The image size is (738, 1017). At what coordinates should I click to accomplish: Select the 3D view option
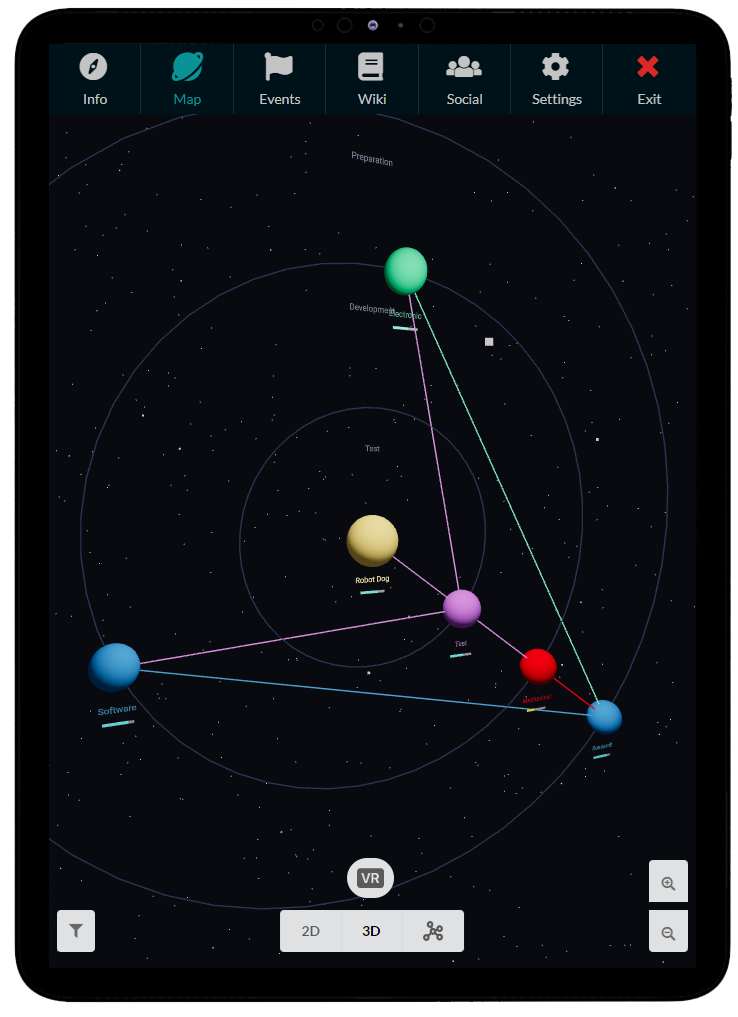point(371,931)
